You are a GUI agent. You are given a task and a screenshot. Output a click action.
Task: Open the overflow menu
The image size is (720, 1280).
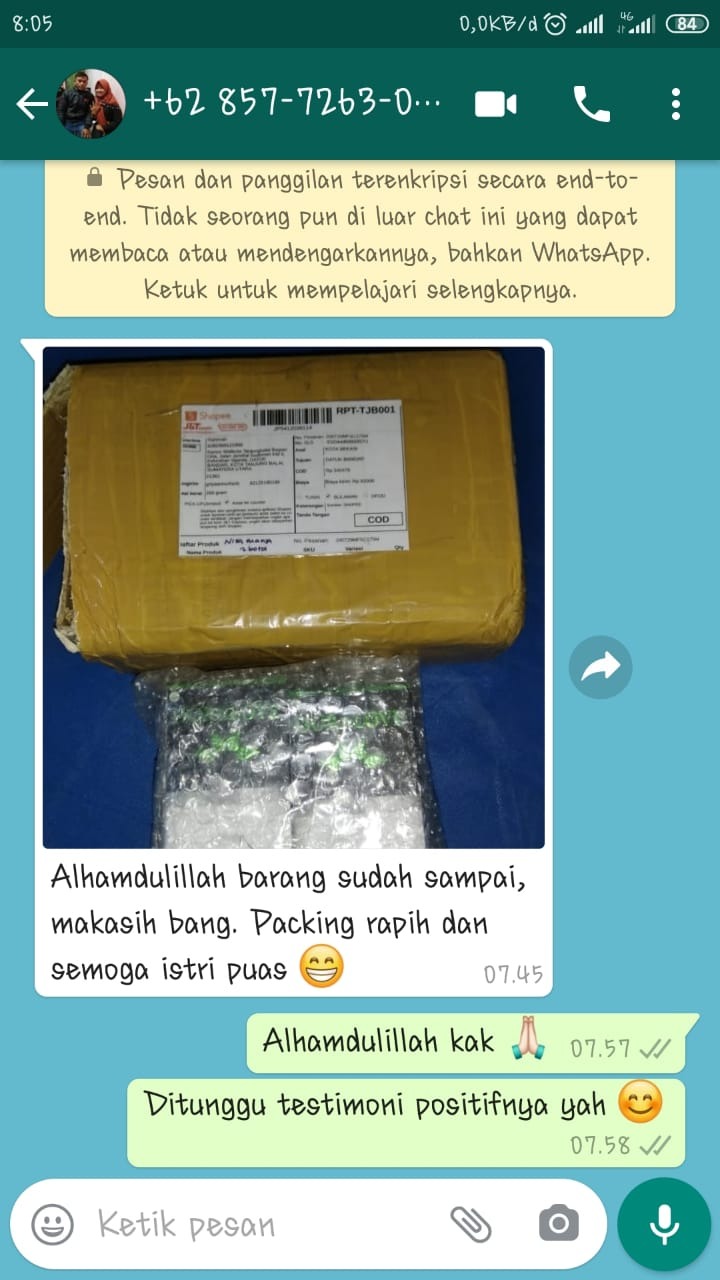point(676,104)
